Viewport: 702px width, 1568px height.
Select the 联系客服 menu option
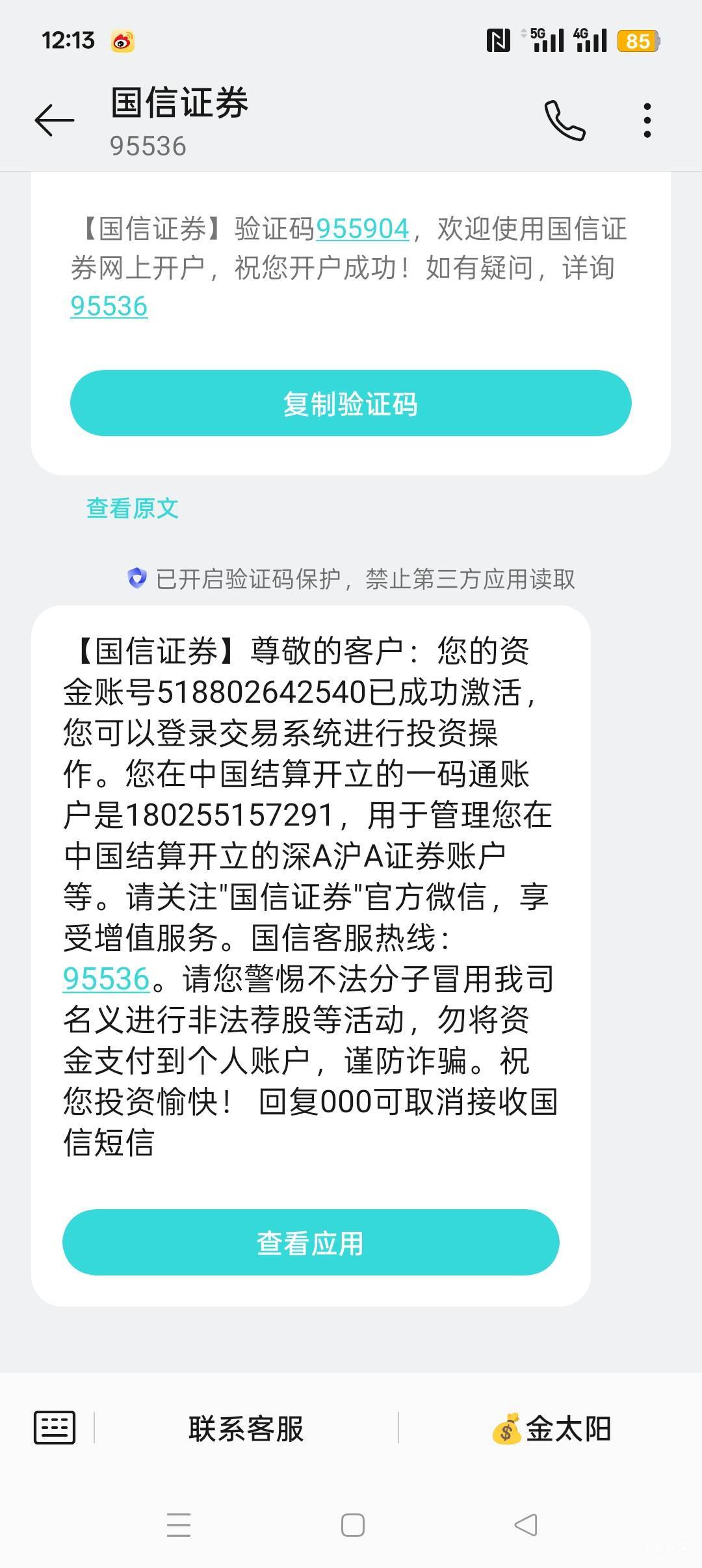pos(246,1428)
